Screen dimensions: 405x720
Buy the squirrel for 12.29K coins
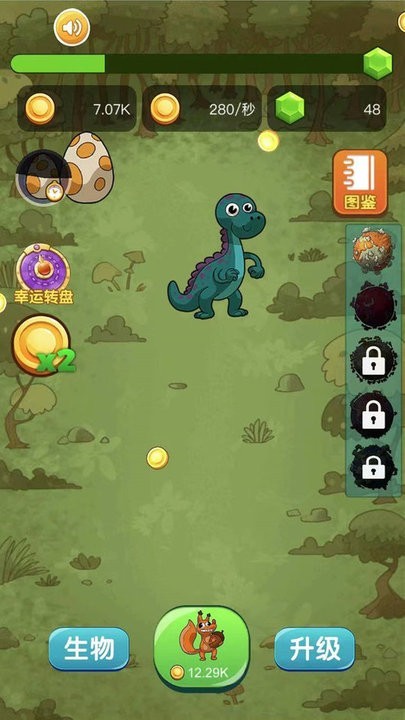coord(202,648)
